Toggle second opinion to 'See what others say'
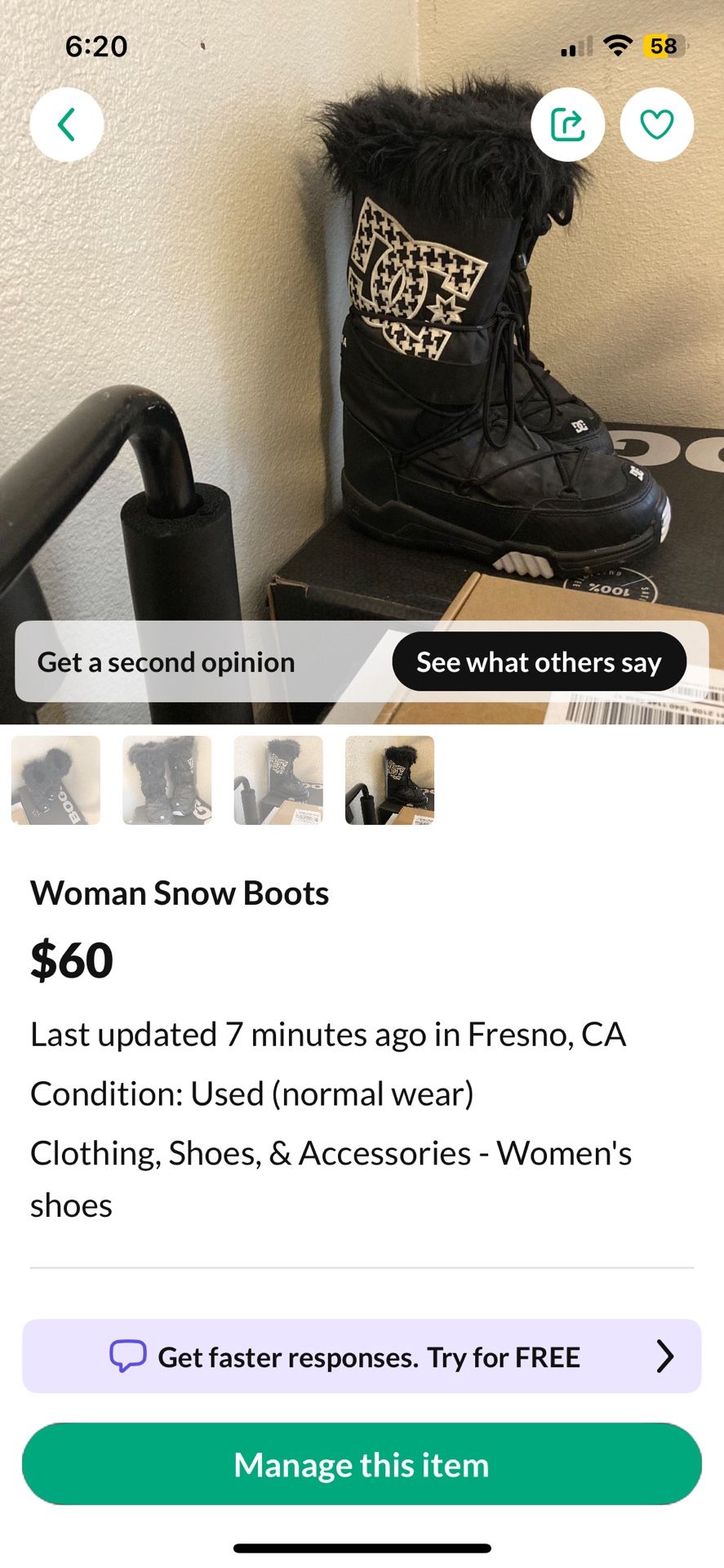 (x=539, y=661)
